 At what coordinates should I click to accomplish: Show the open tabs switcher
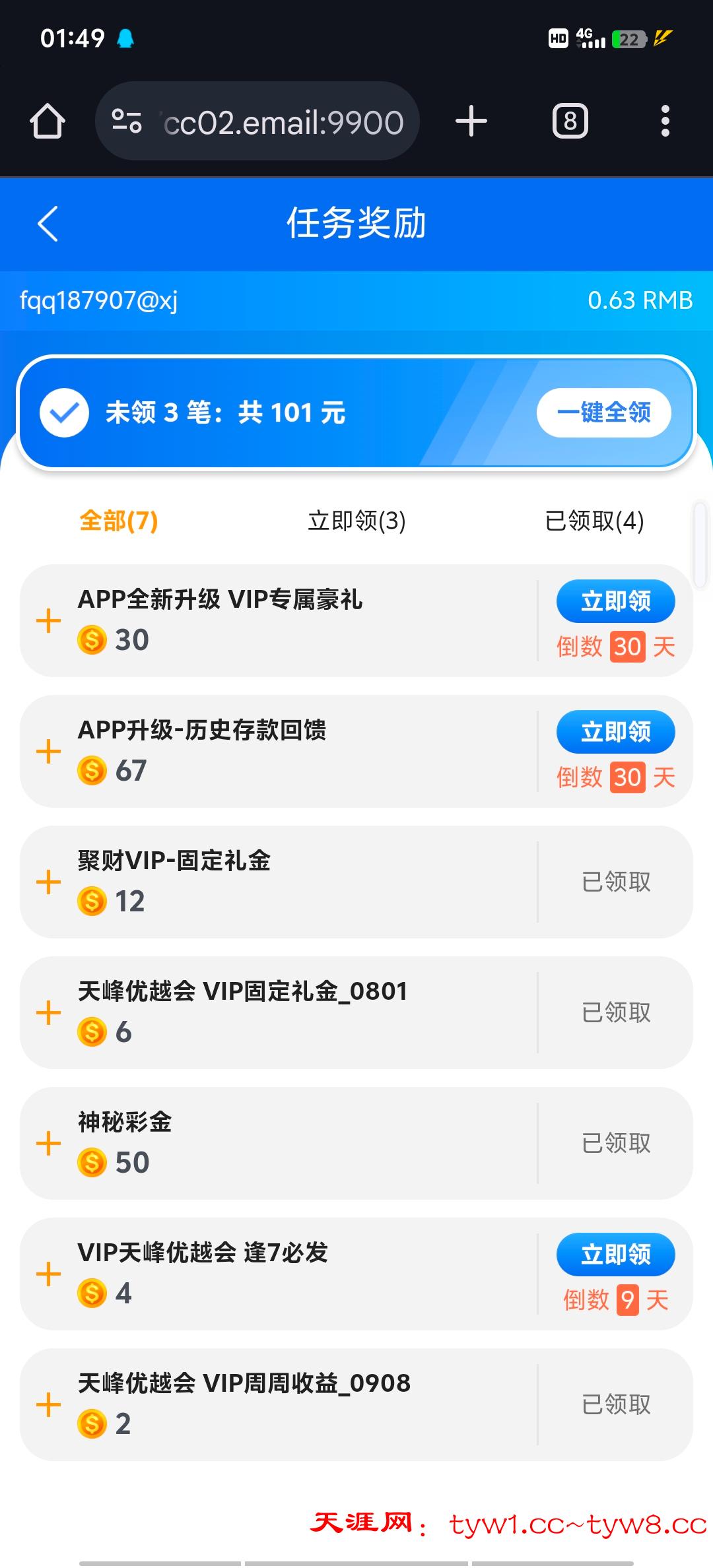point(570,121)
